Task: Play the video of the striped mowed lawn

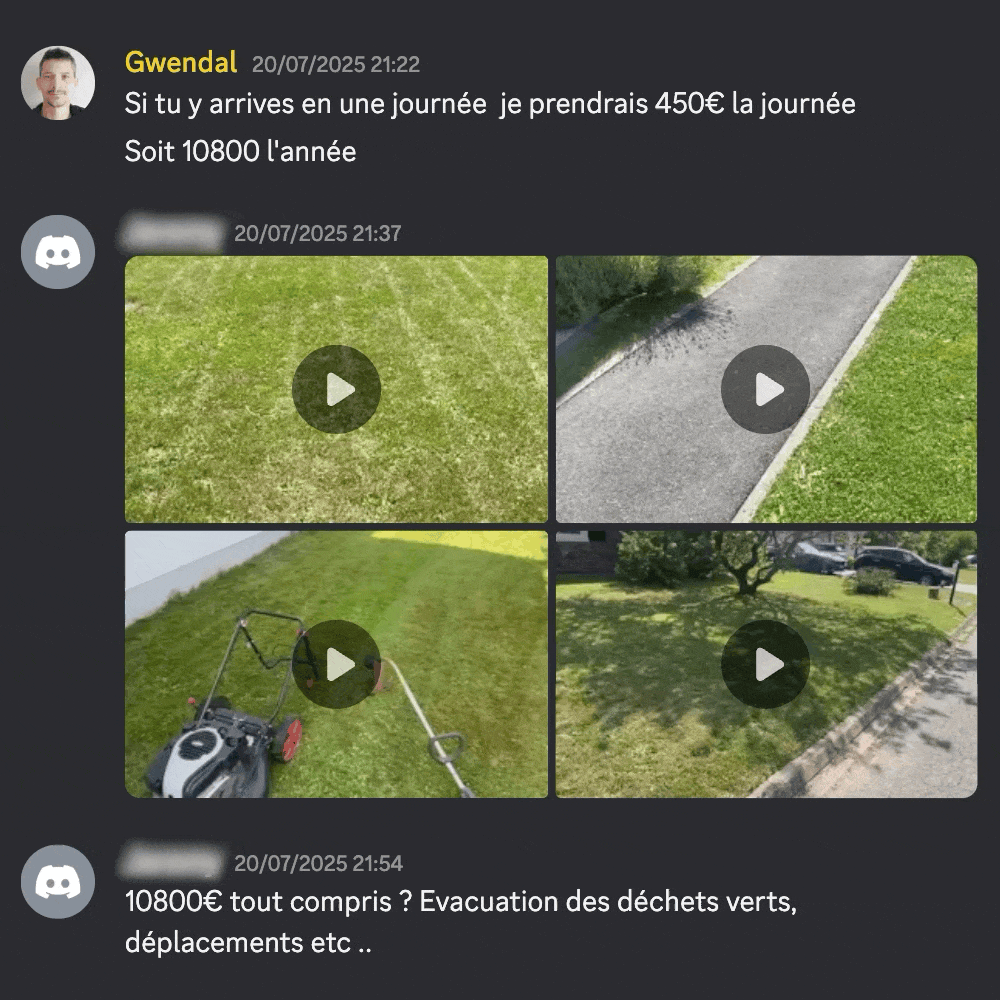Action: [336, 389]
